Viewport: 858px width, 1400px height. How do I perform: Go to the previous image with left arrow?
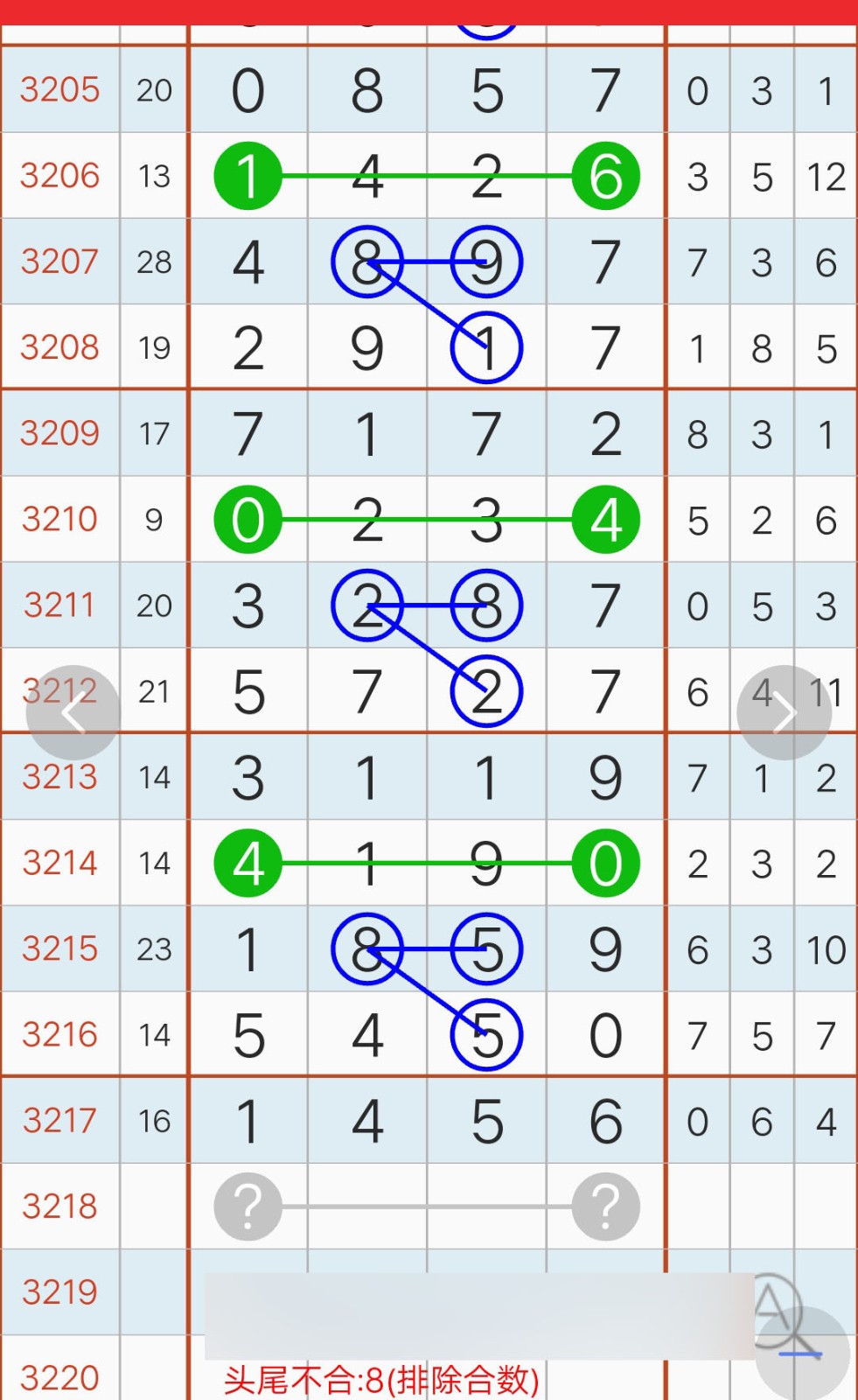pyautogui.click(x=73, y=713)
